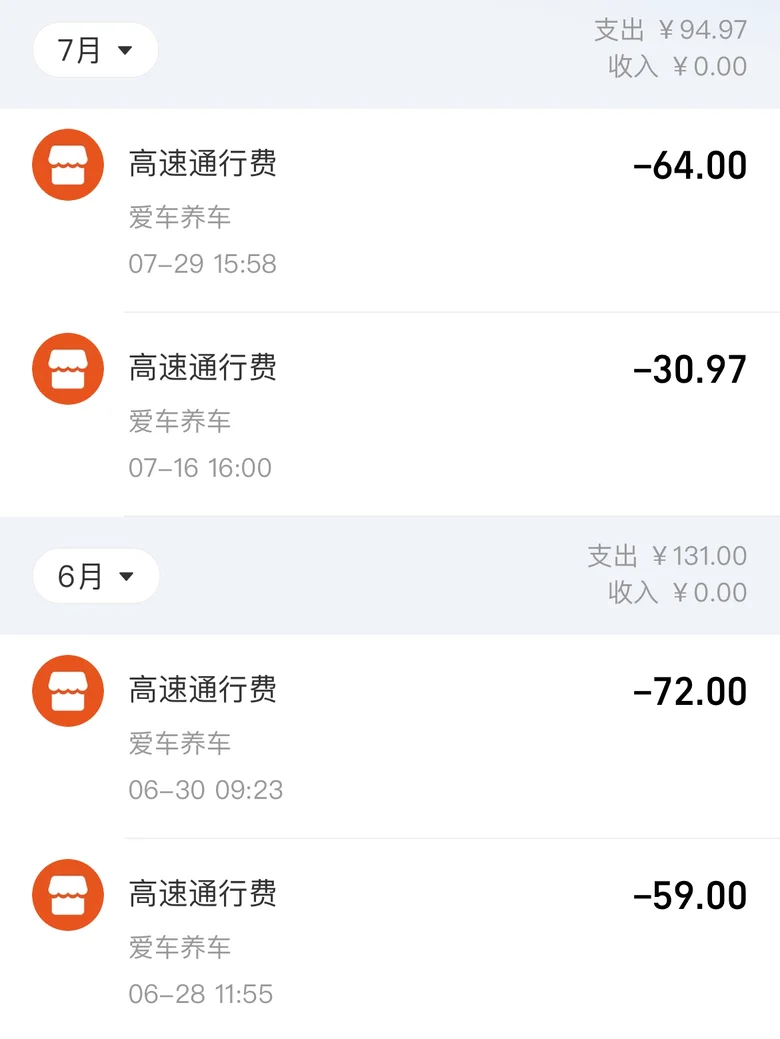Open the 7月 month dropdown
Screen dimensions: 780x1039
pyautogui.click(x=95, y=50)
